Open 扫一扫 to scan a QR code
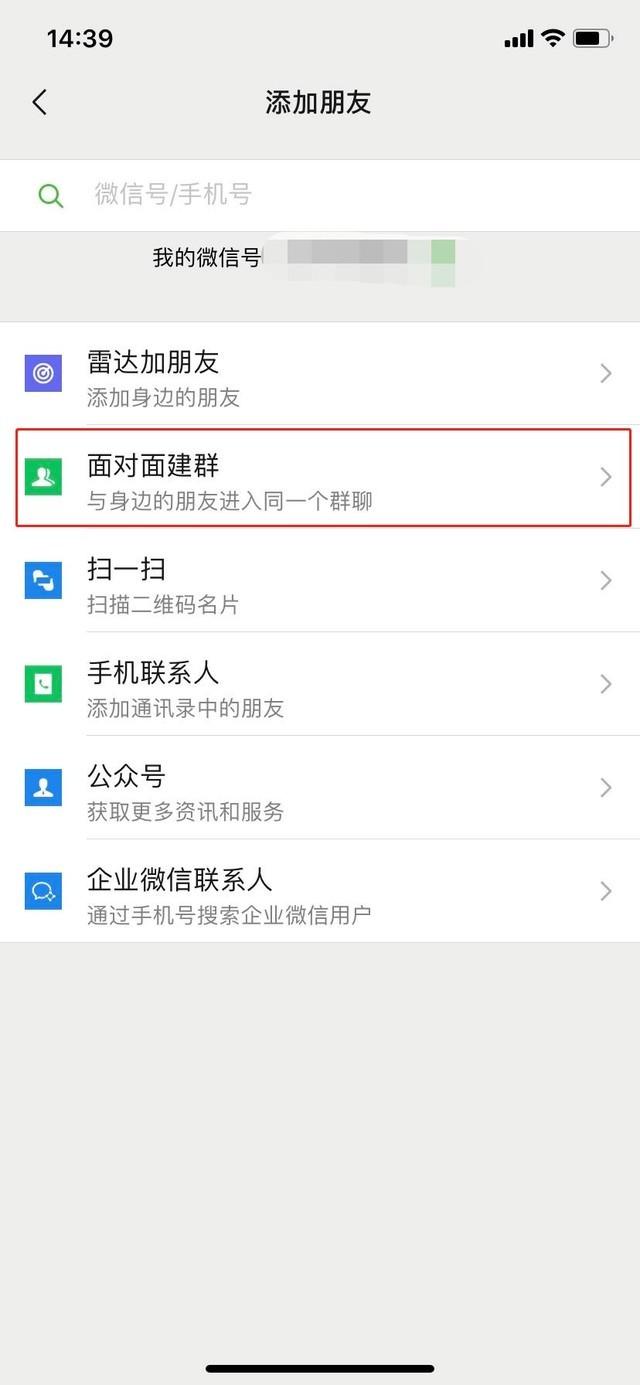This screenshot has height=1385, width=640. coord(320,581)
